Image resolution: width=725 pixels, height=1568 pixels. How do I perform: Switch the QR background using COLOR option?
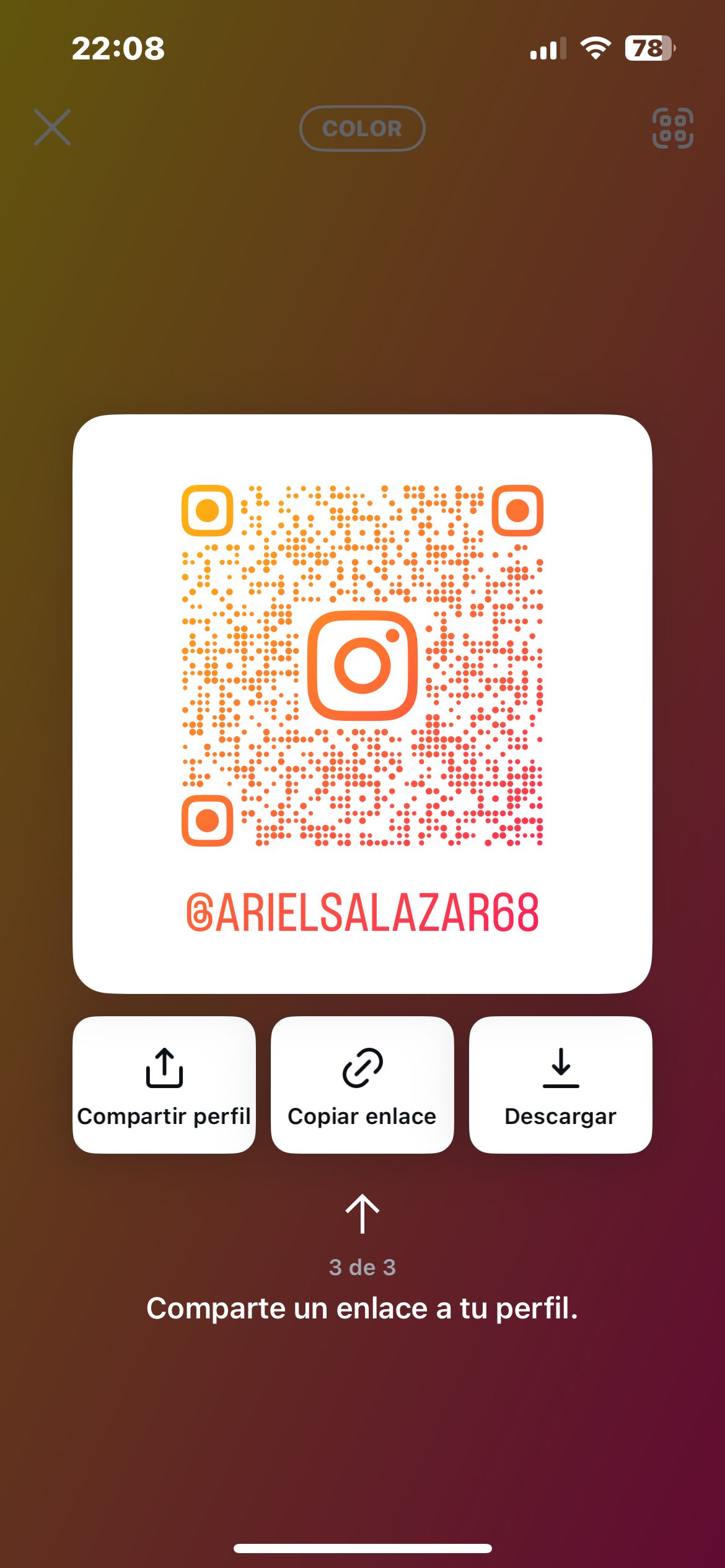(x=362, y=128)
